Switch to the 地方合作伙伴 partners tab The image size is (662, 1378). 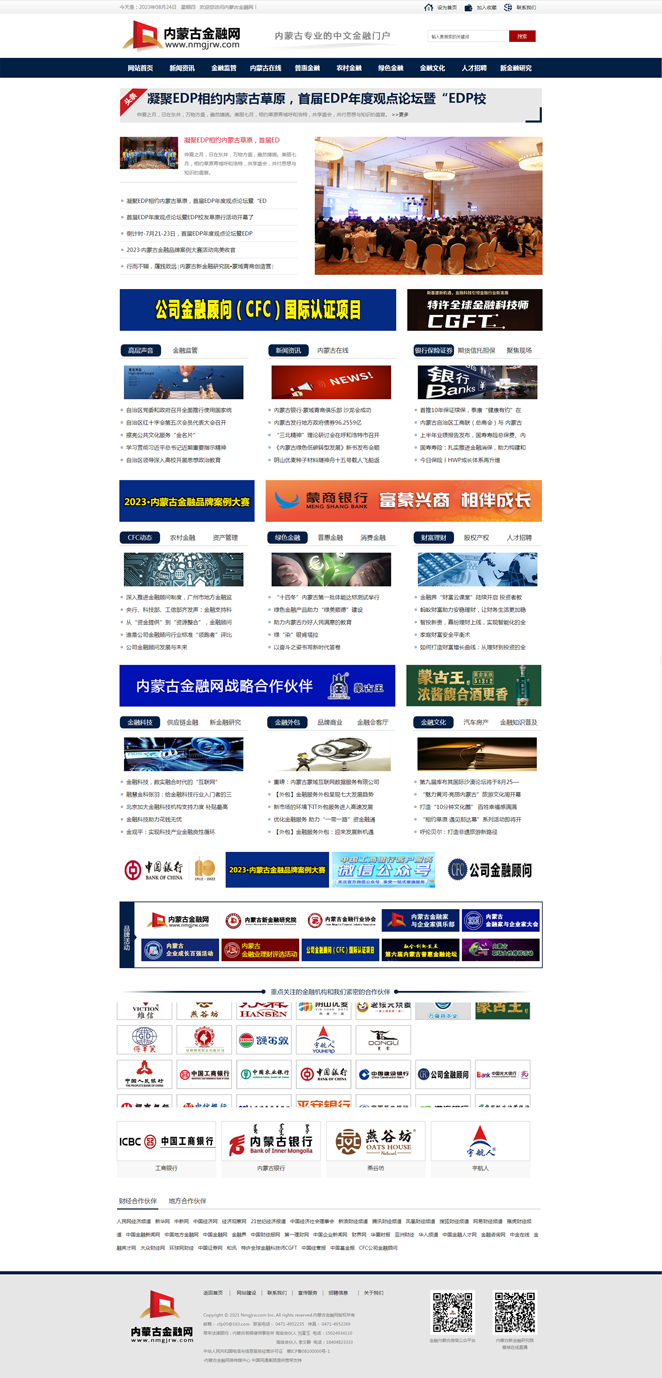tap(187, 1201)
